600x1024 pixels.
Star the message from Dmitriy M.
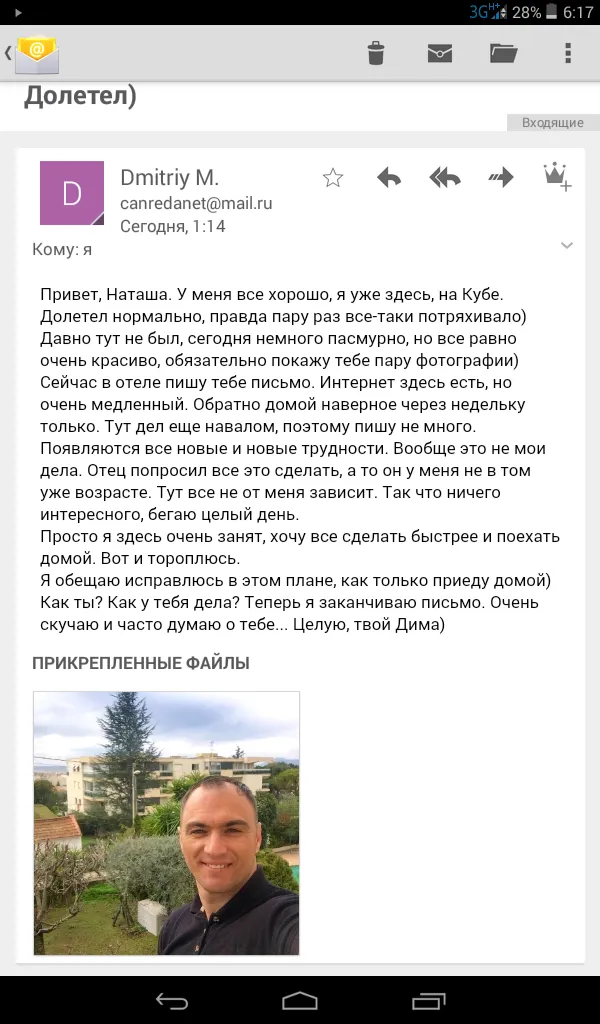tap(333, 178)
